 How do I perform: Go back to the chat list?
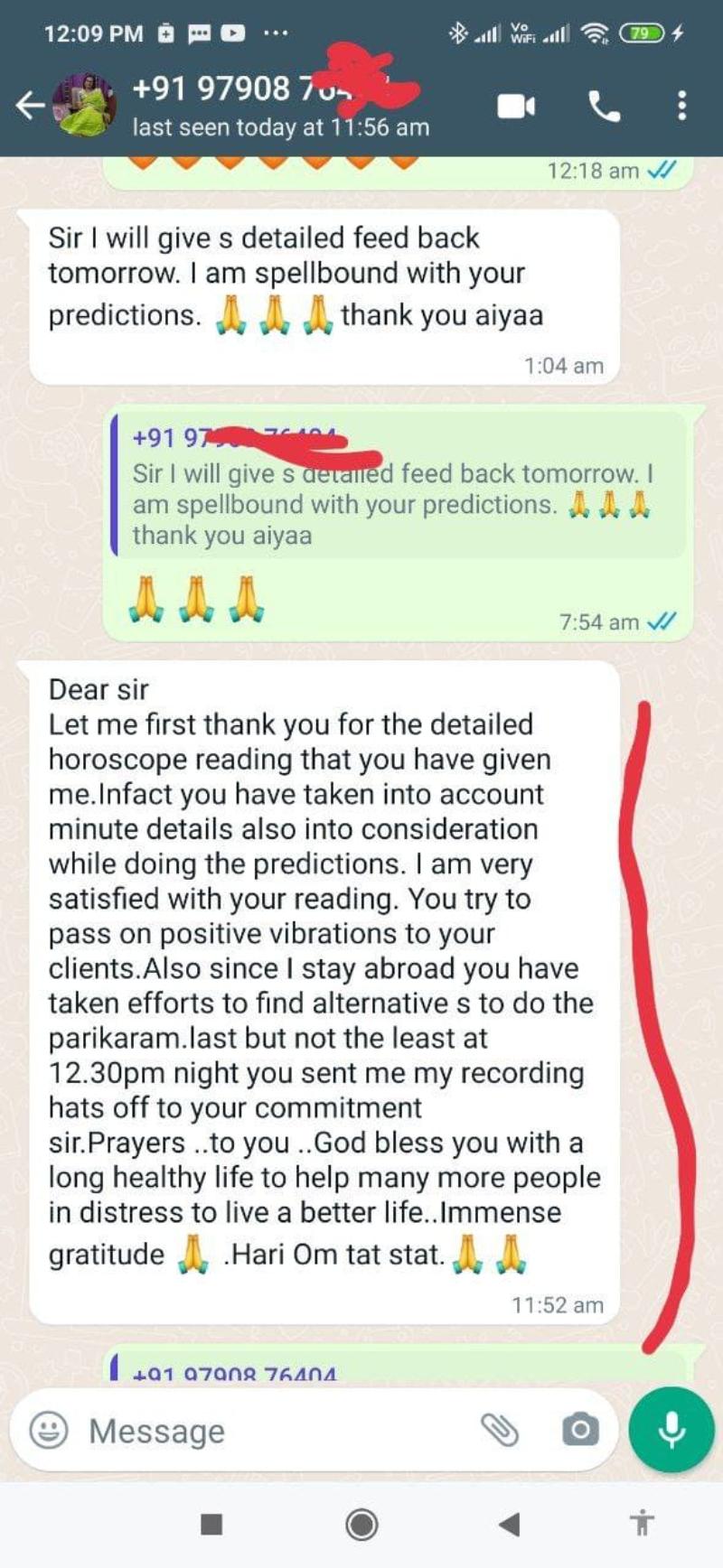coord(30,106)
